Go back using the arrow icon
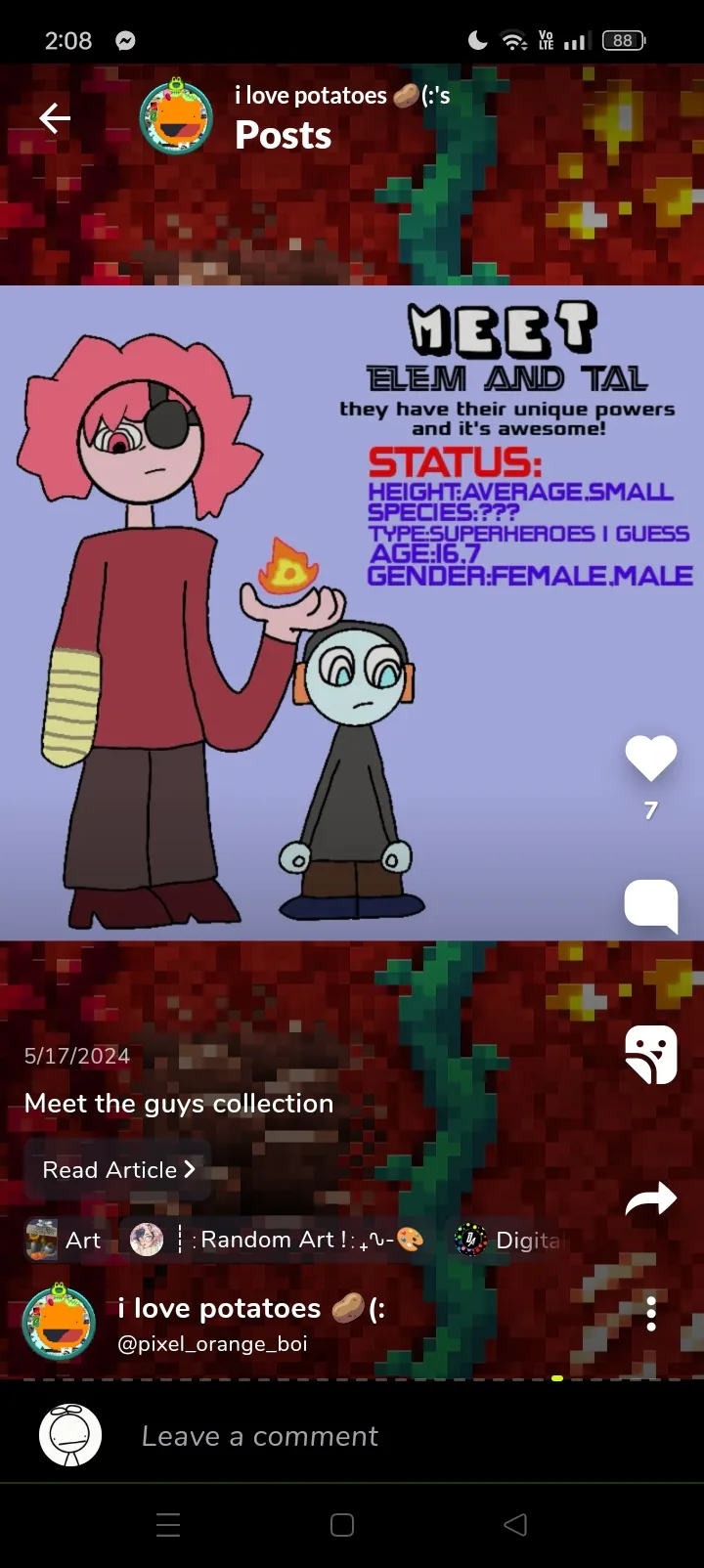704x1568 pixels. coord(55,119)
